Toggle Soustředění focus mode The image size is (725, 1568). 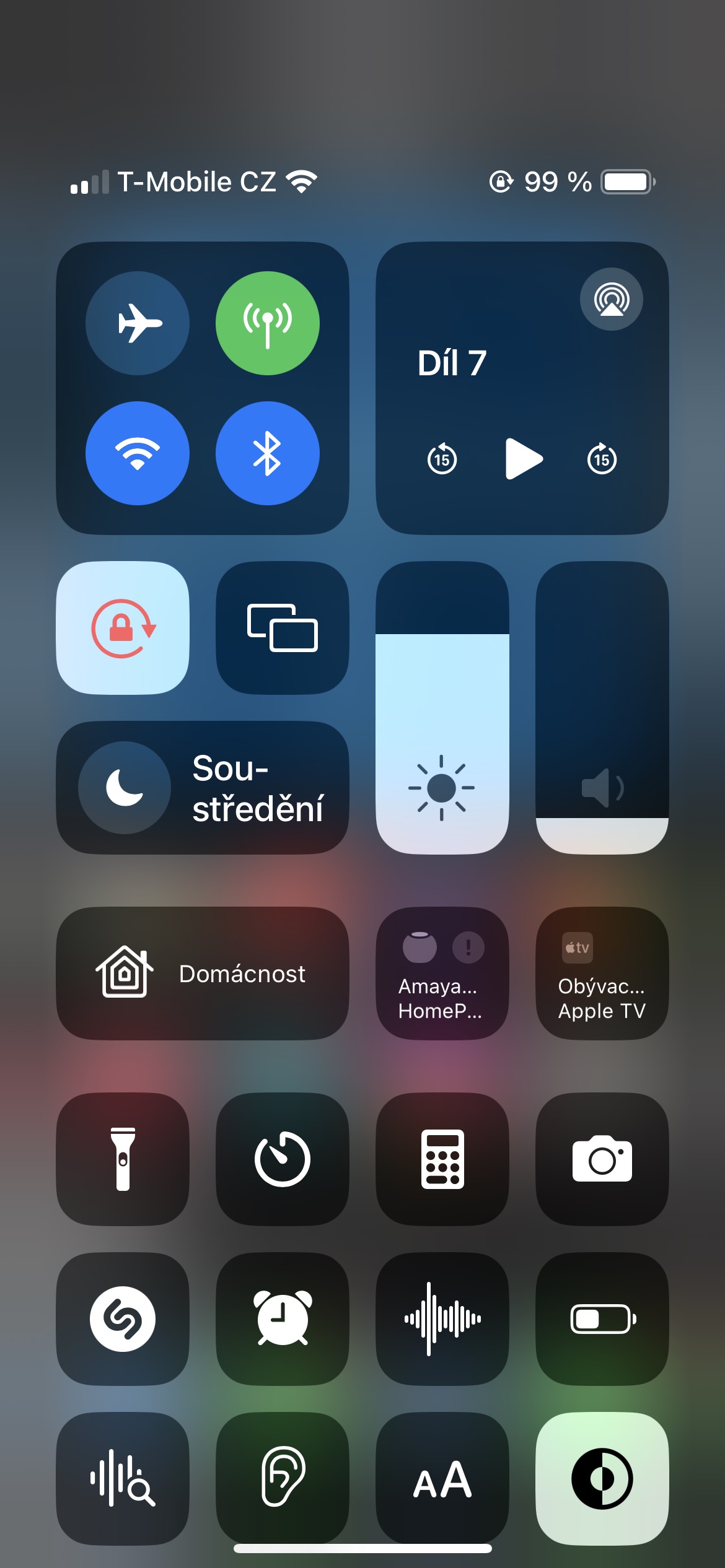pyautogui.click(x=202, y=788)
